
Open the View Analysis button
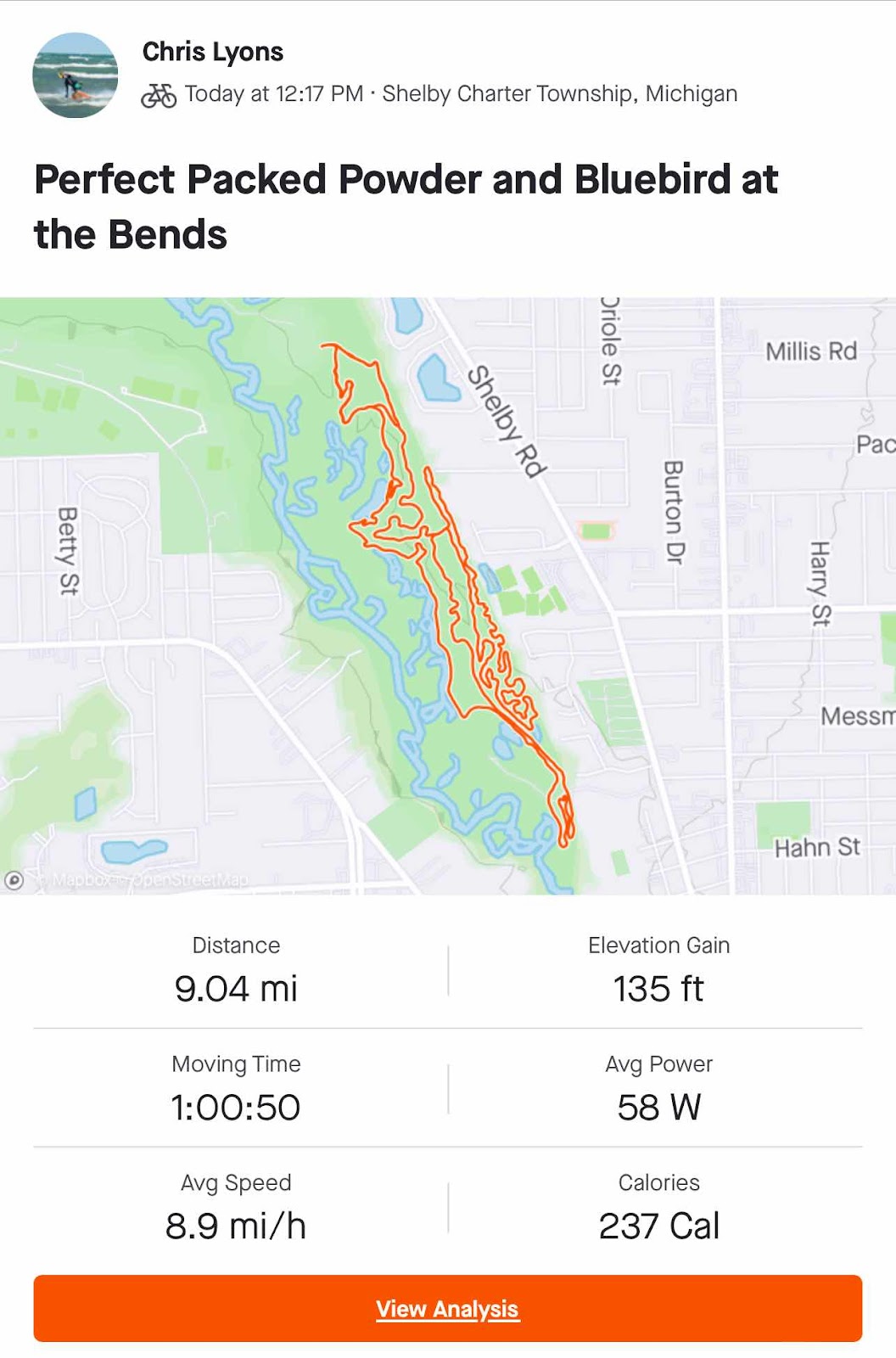tap(447, 1308)
